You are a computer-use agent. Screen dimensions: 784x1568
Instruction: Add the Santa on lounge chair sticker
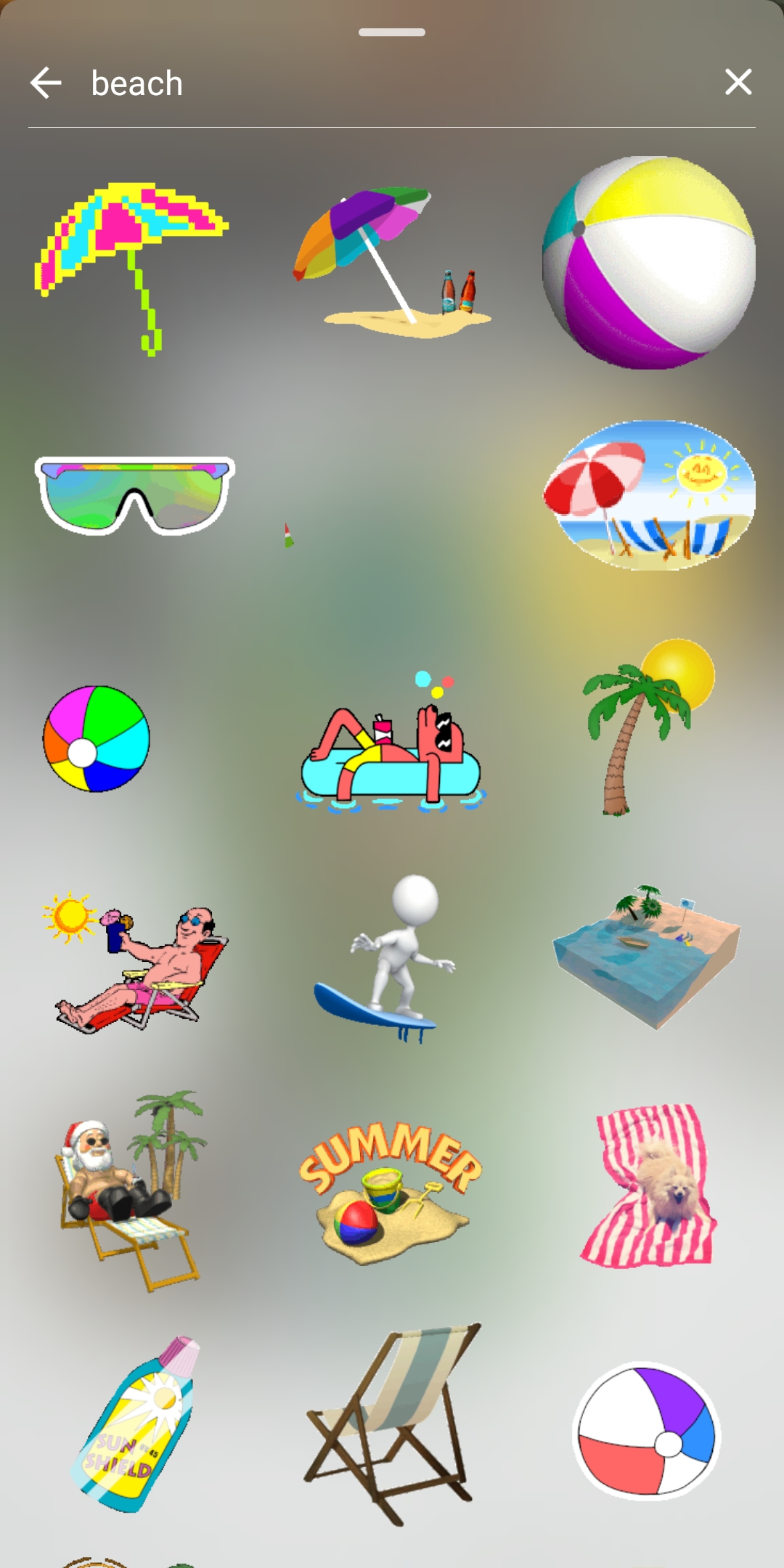[x=131, y=1191]
